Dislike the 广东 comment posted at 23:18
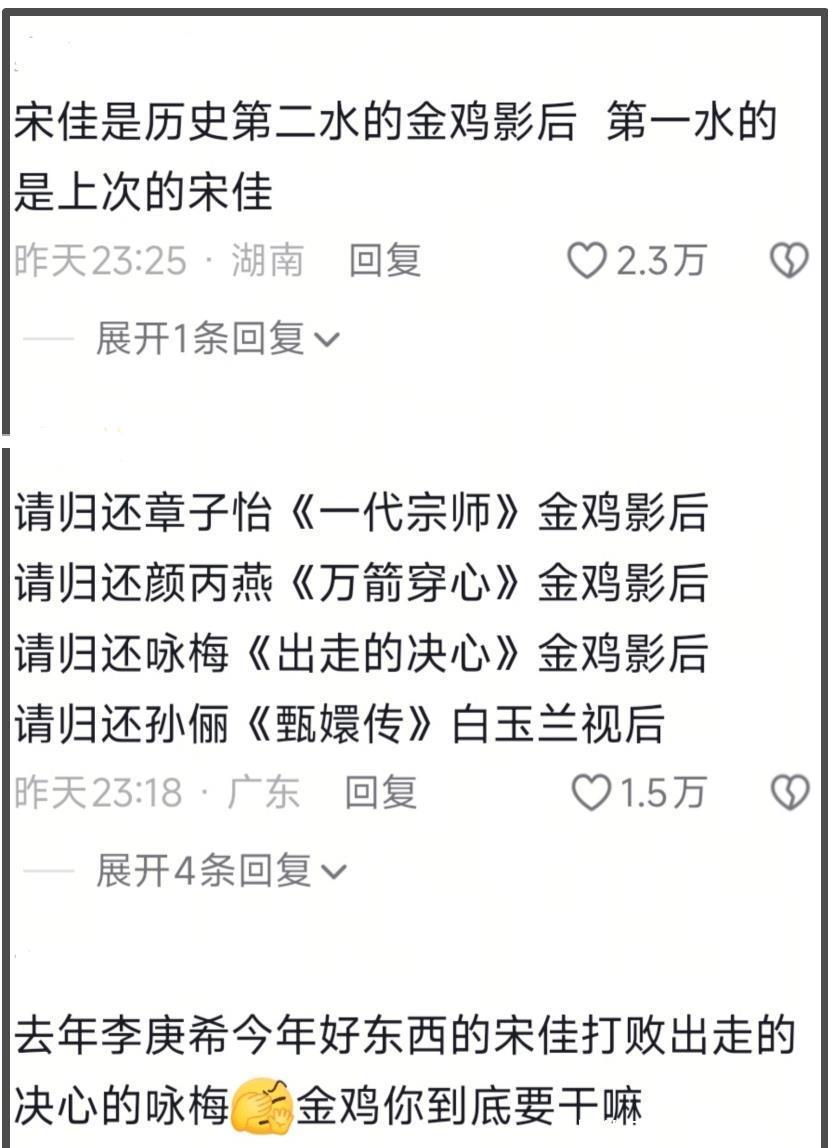 789,794
